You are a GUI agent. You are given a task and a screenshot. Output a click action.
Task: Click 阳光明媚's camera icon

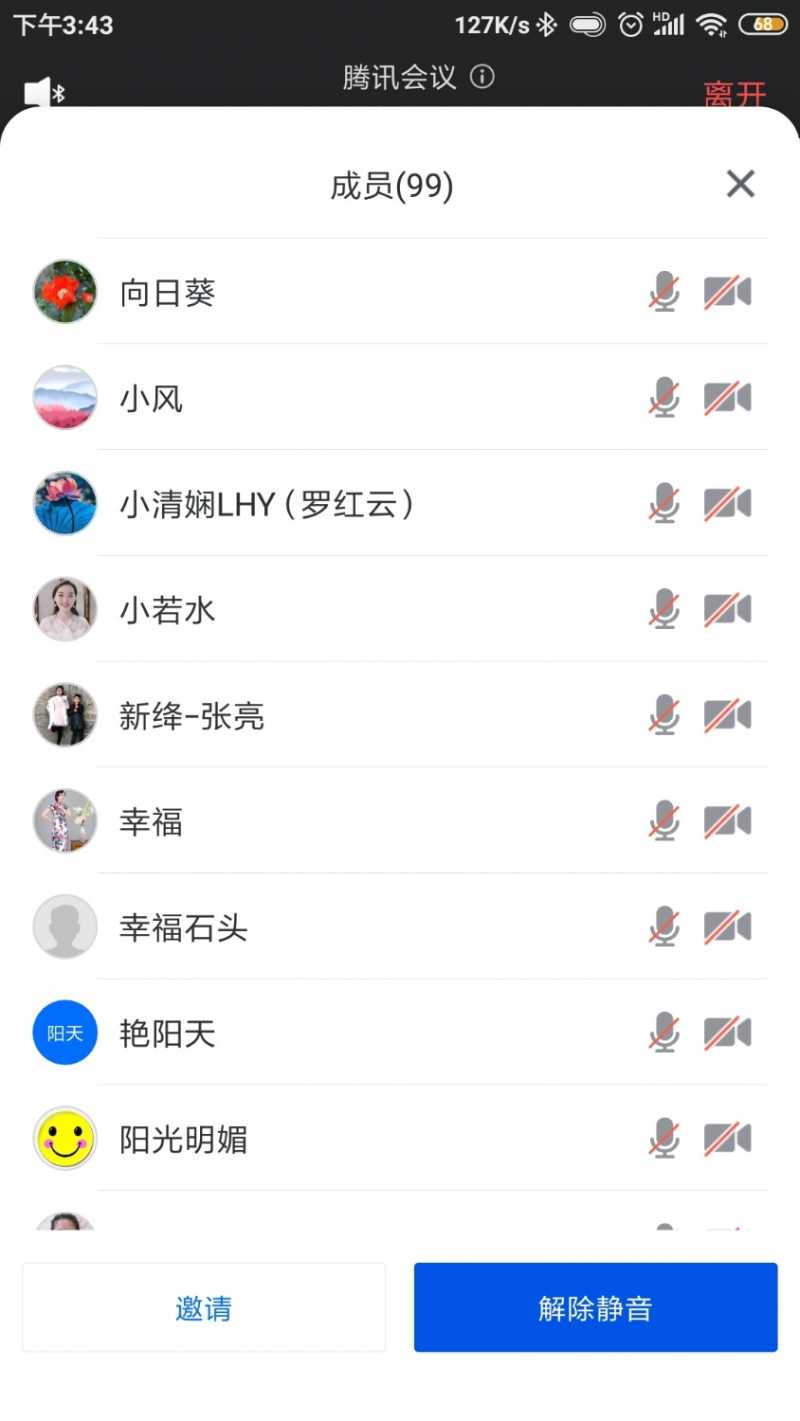point(728,1139)
